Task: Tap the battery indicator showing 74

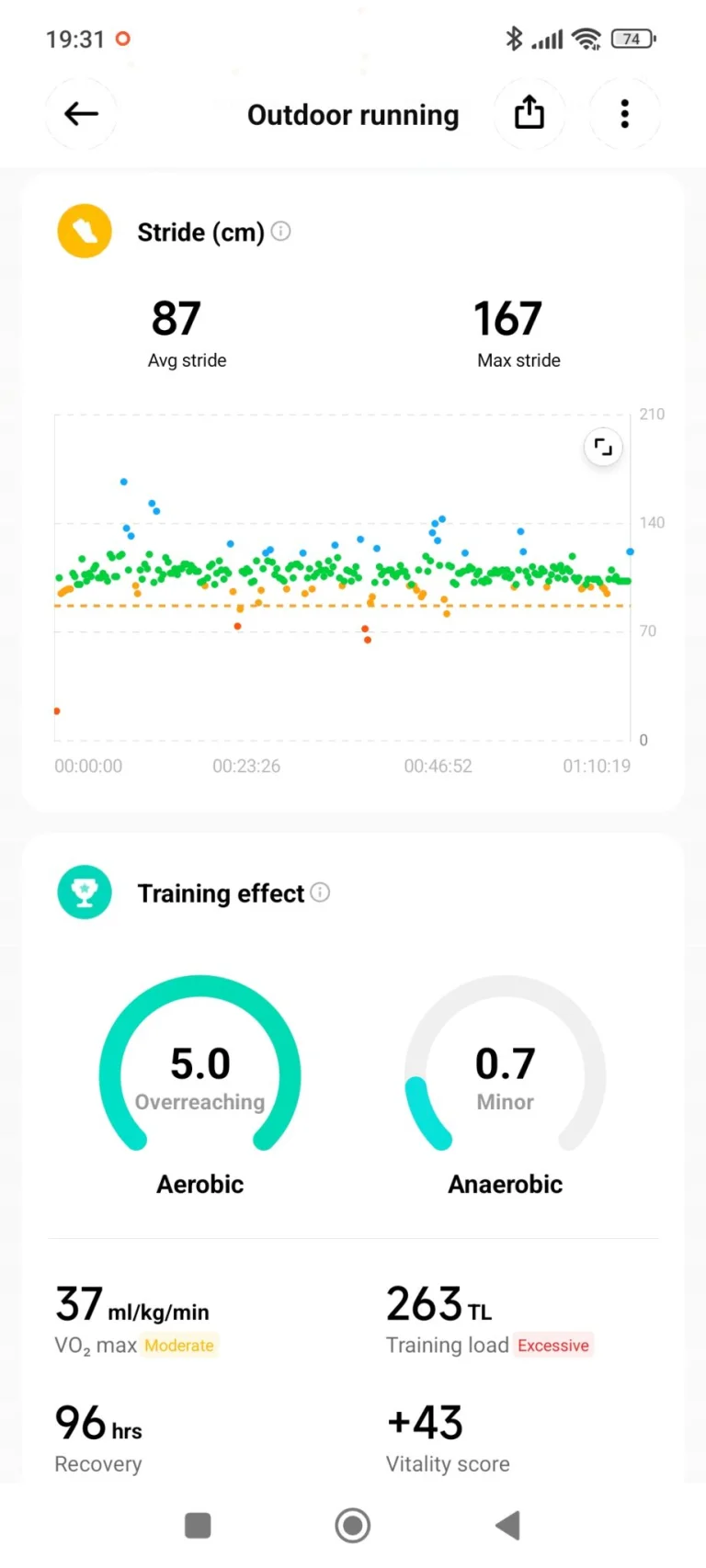Action: 633,39
